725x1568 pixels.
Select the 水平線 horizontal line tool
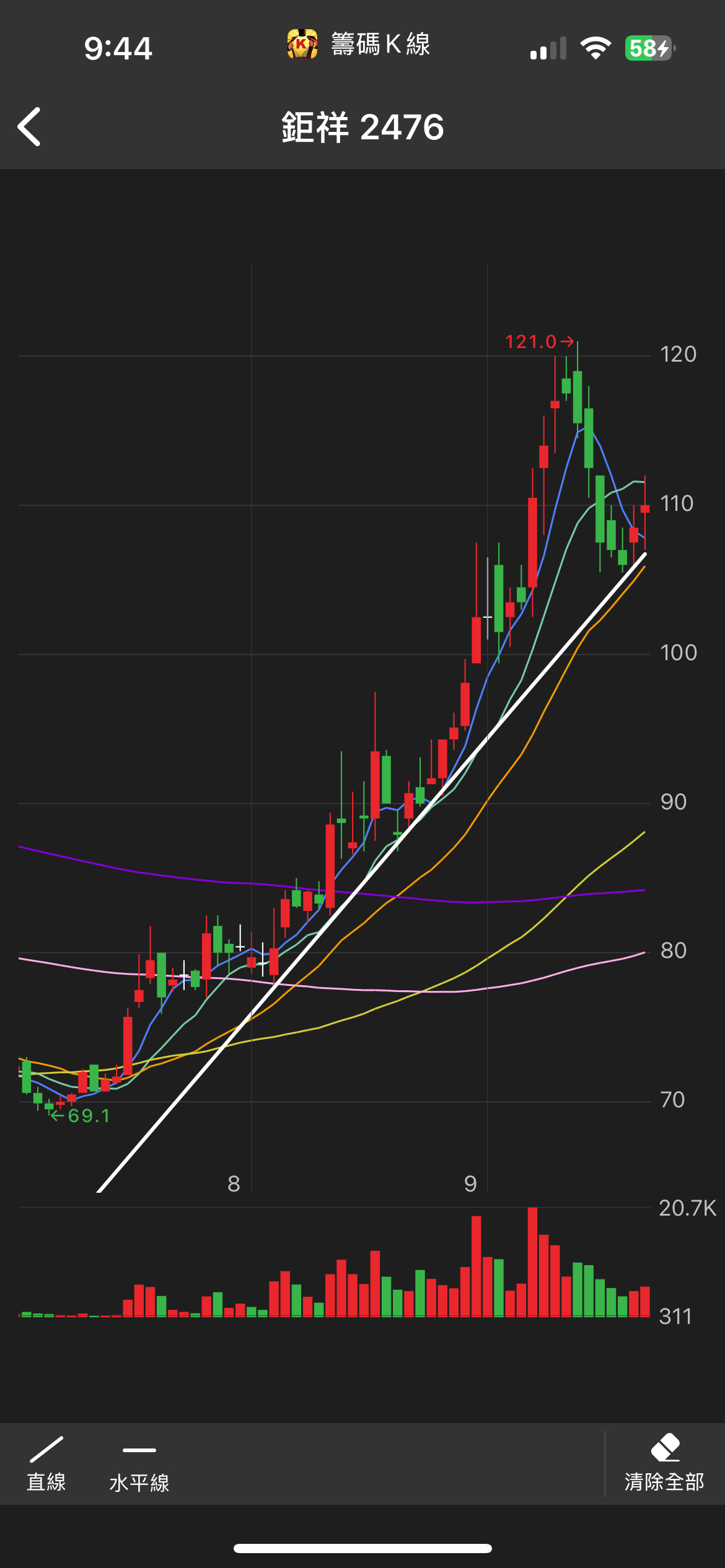pos(139,1464)
